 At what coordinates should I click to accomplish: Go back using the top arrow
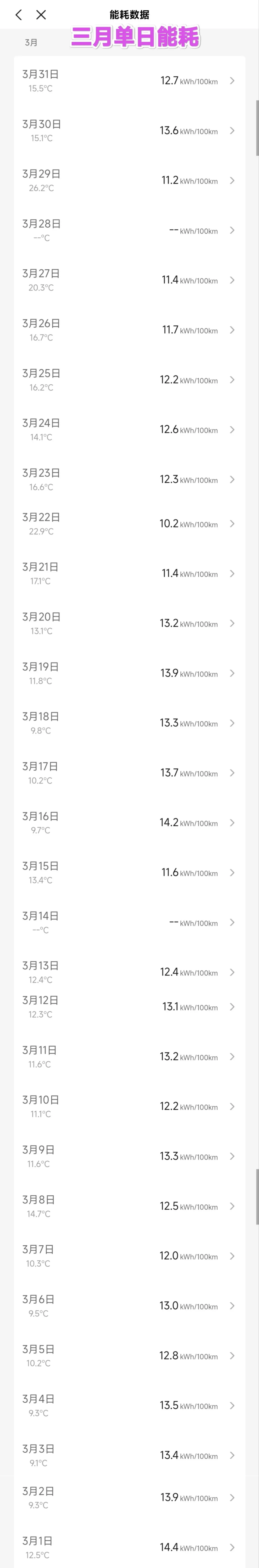pyautogui.click(x=19, y=15)
